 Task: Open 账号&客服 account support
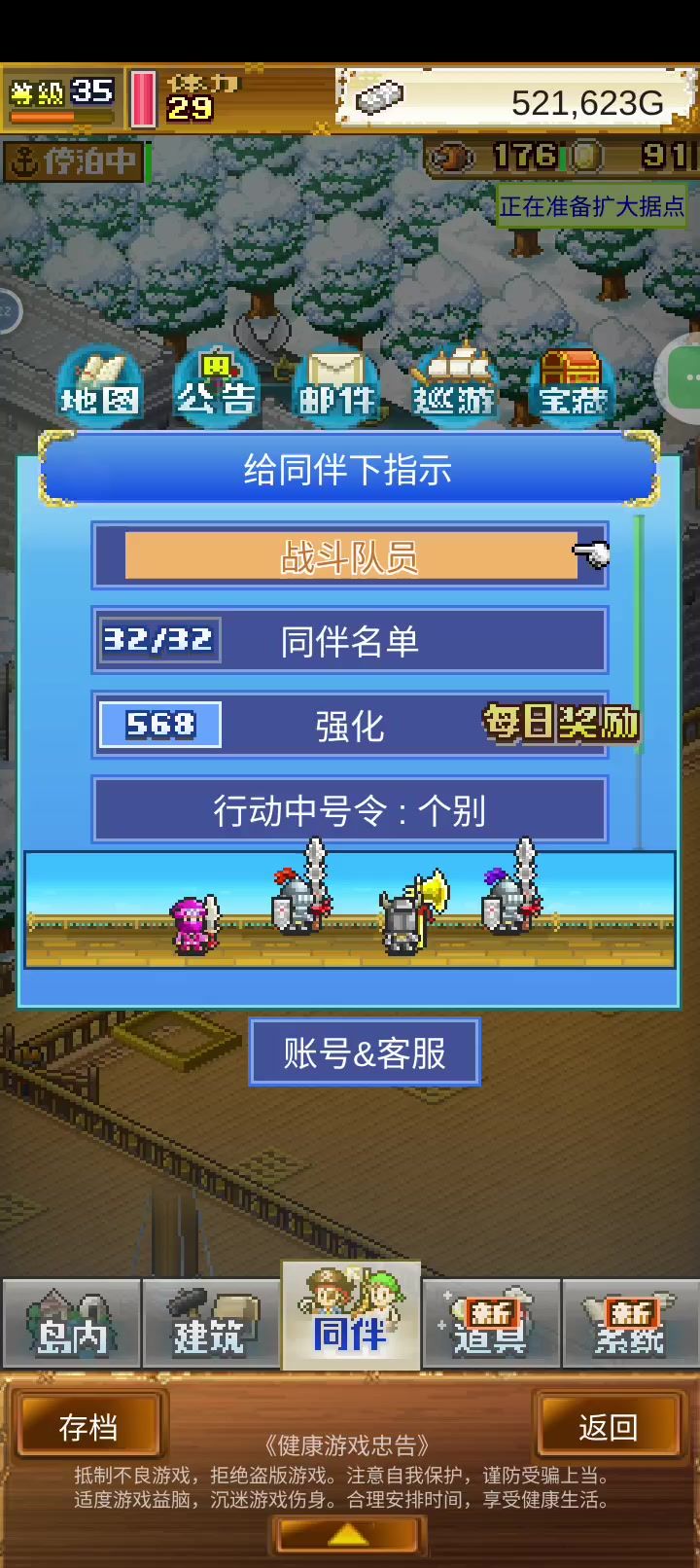(x=365, y=1052)
